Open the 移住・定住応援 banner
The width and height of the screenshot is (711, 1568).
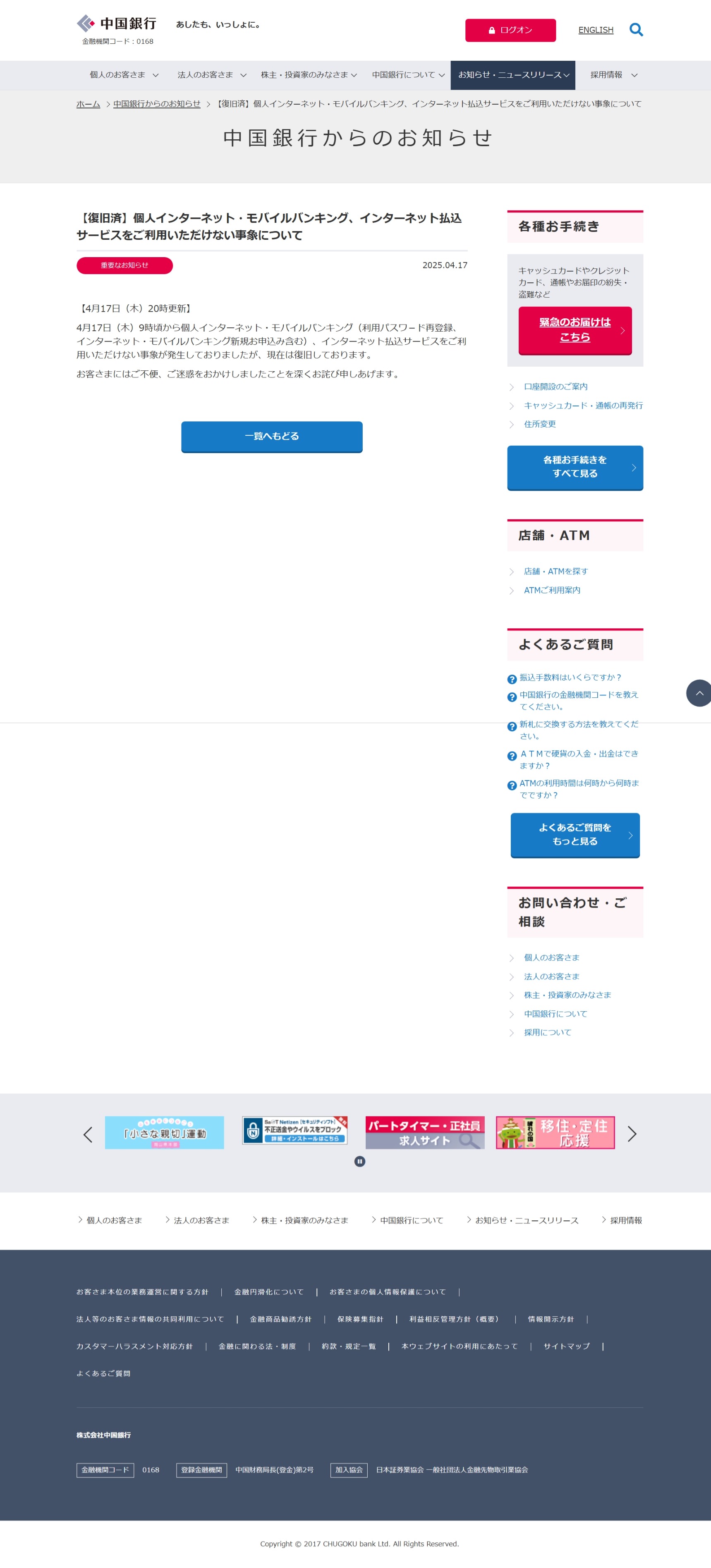click(x=555, y=1132)
